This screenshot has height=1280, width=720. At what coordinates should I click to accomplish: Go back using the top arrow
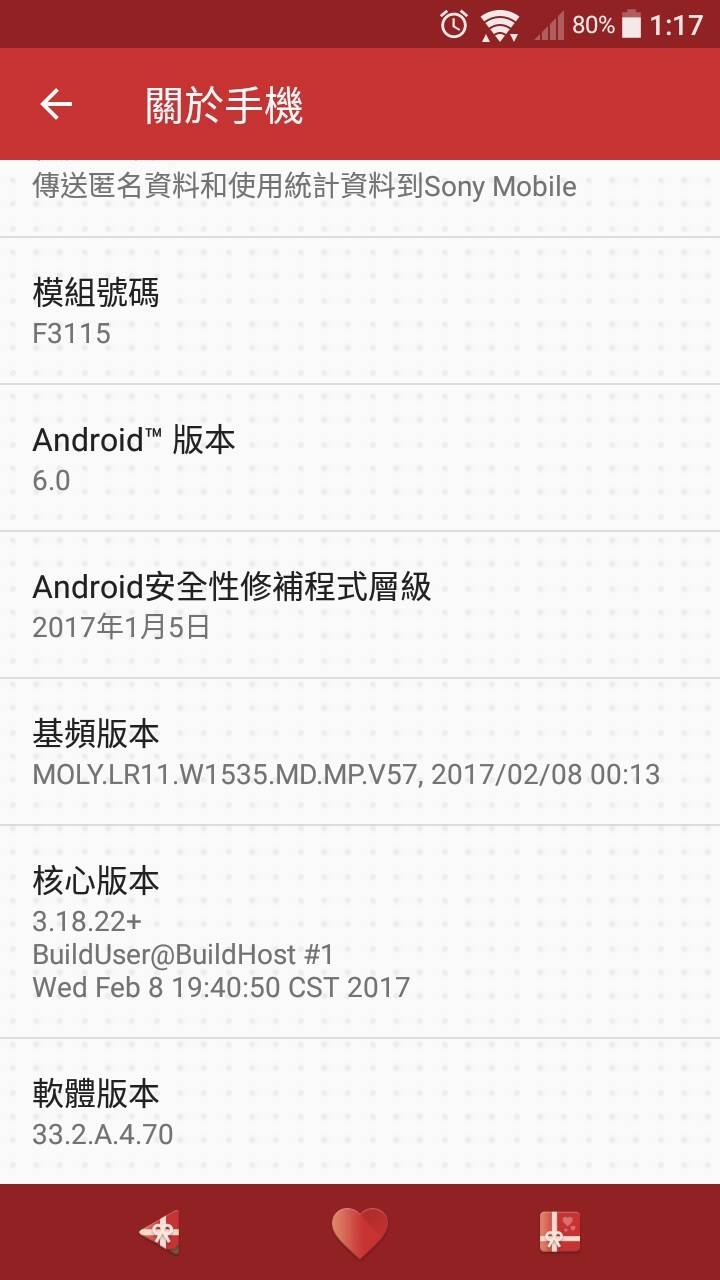56,104
